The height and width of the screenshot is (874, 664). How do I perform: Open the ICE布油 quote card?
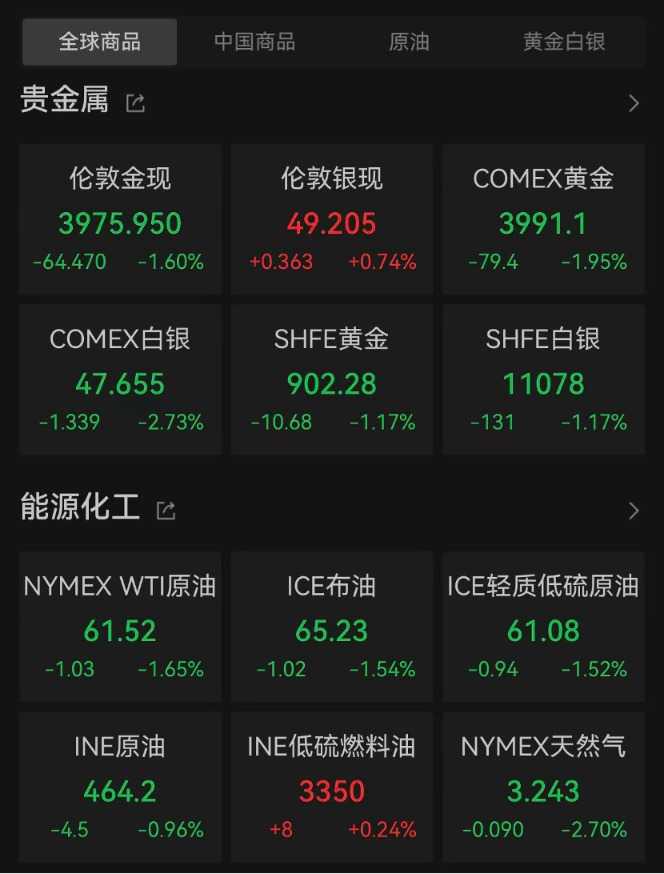[332, 626]
